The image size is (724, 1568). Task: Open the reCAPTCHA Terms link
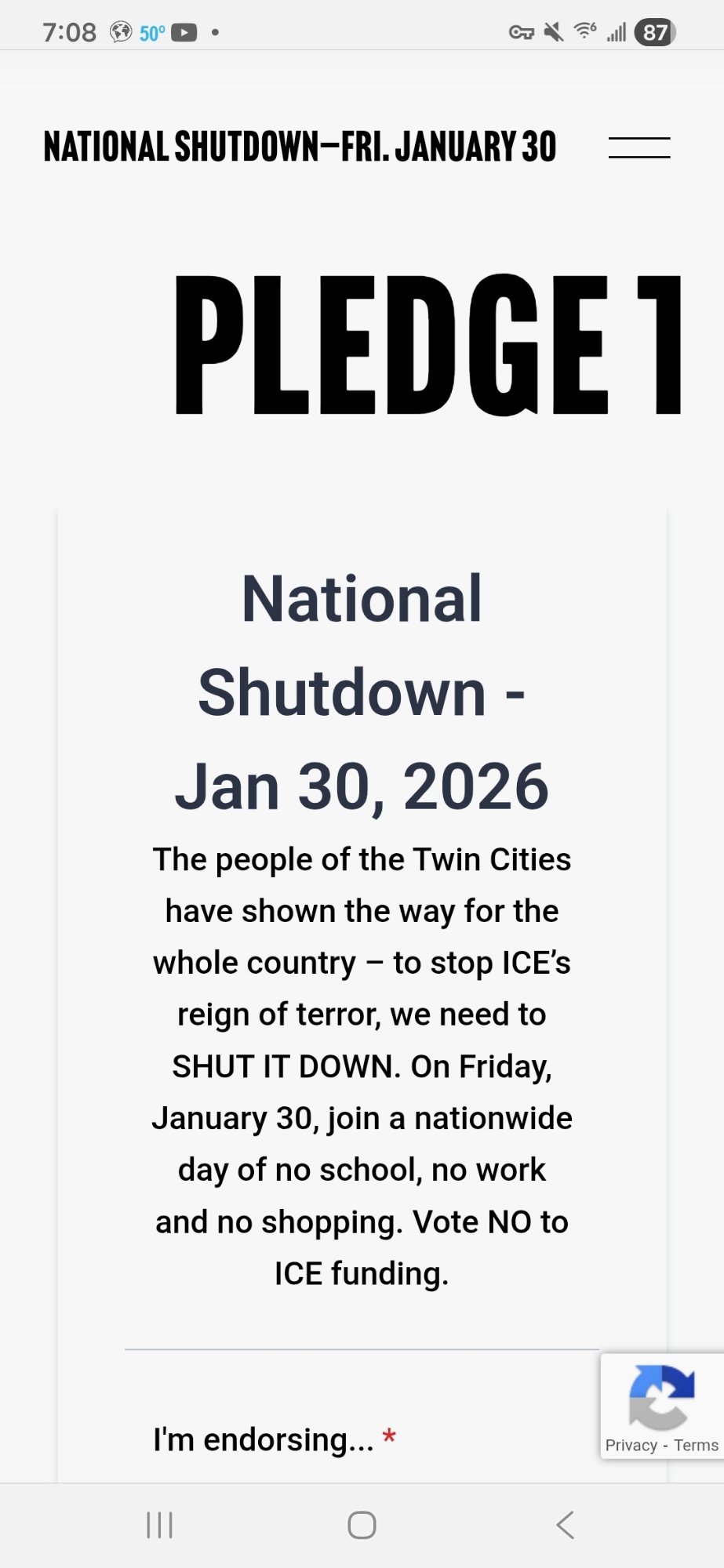(x=696, y=1445)
